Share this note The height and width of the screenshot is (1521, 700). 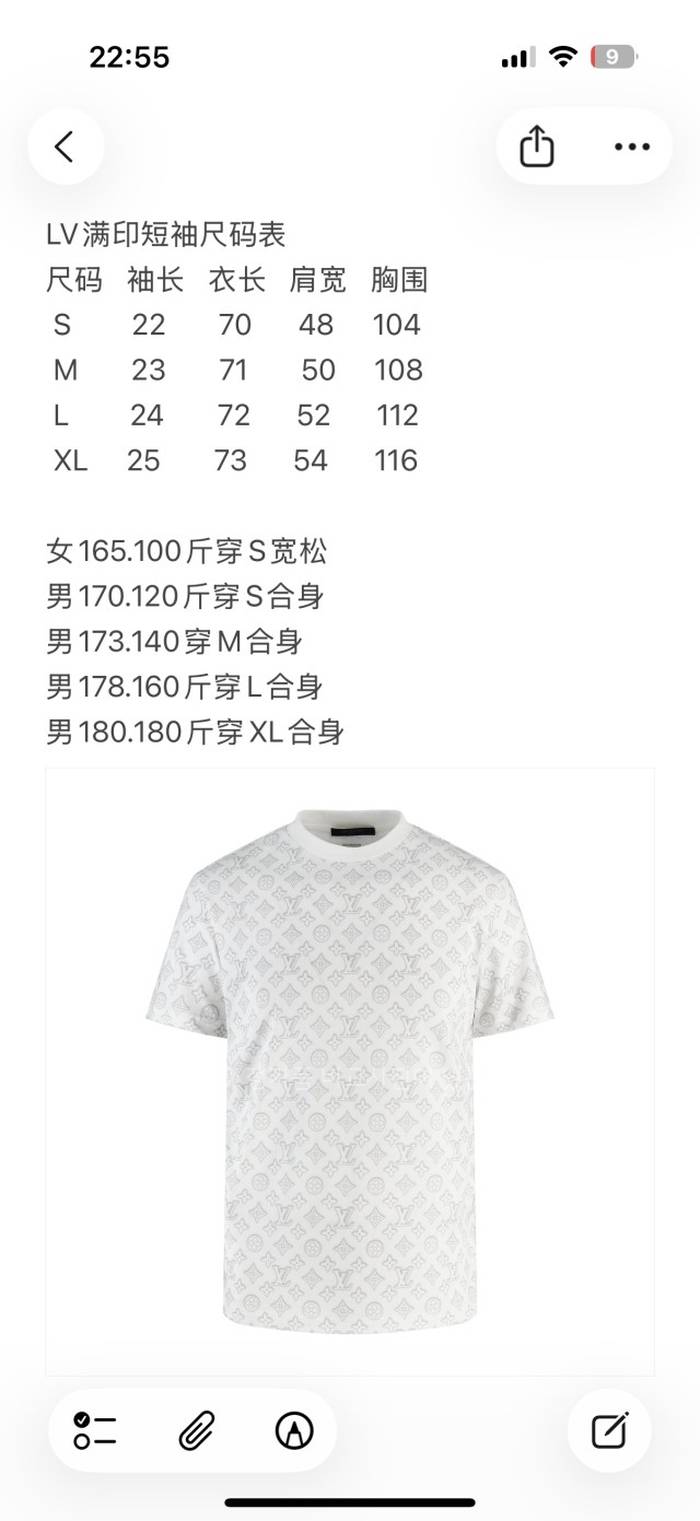pos(537,147)
